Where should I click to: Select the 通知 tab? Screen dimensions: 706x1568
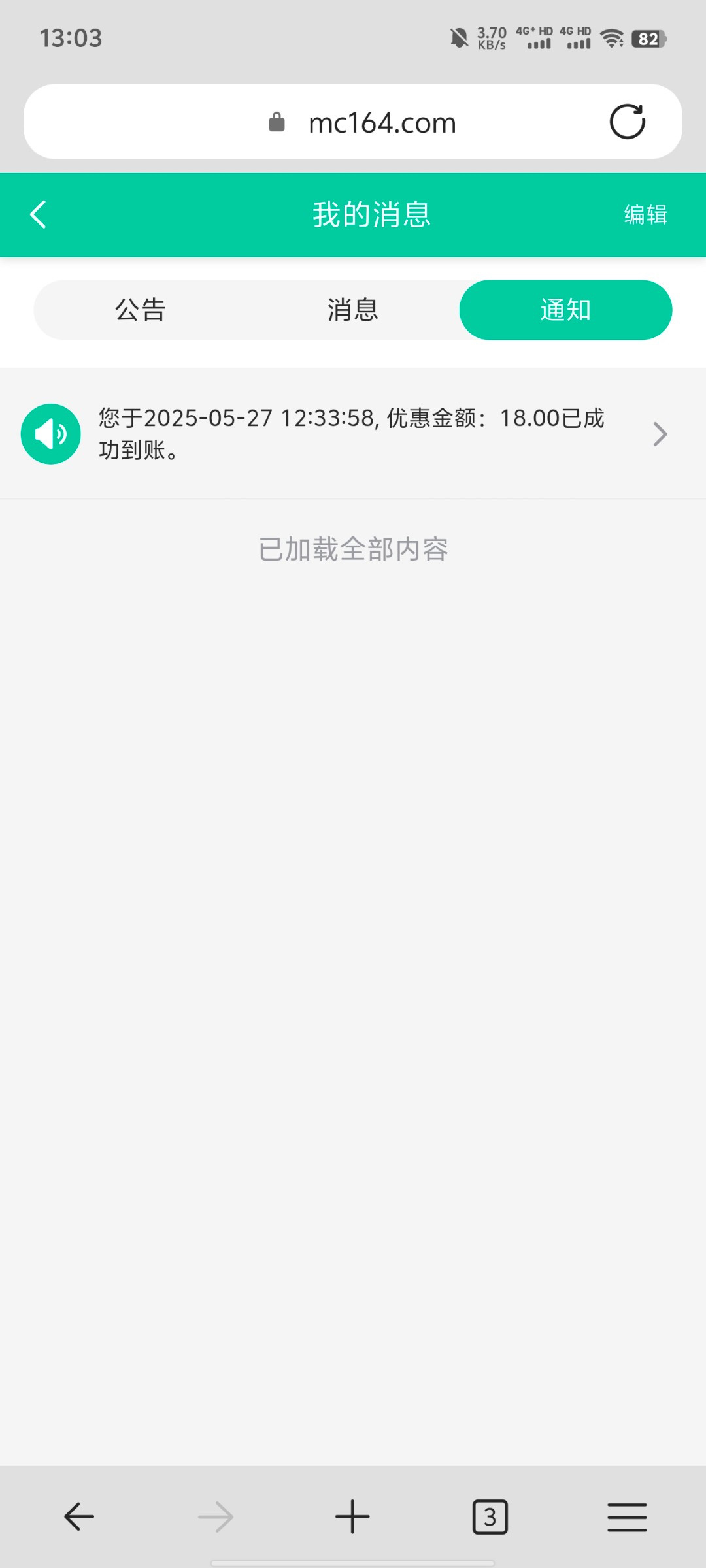(565, 310)
